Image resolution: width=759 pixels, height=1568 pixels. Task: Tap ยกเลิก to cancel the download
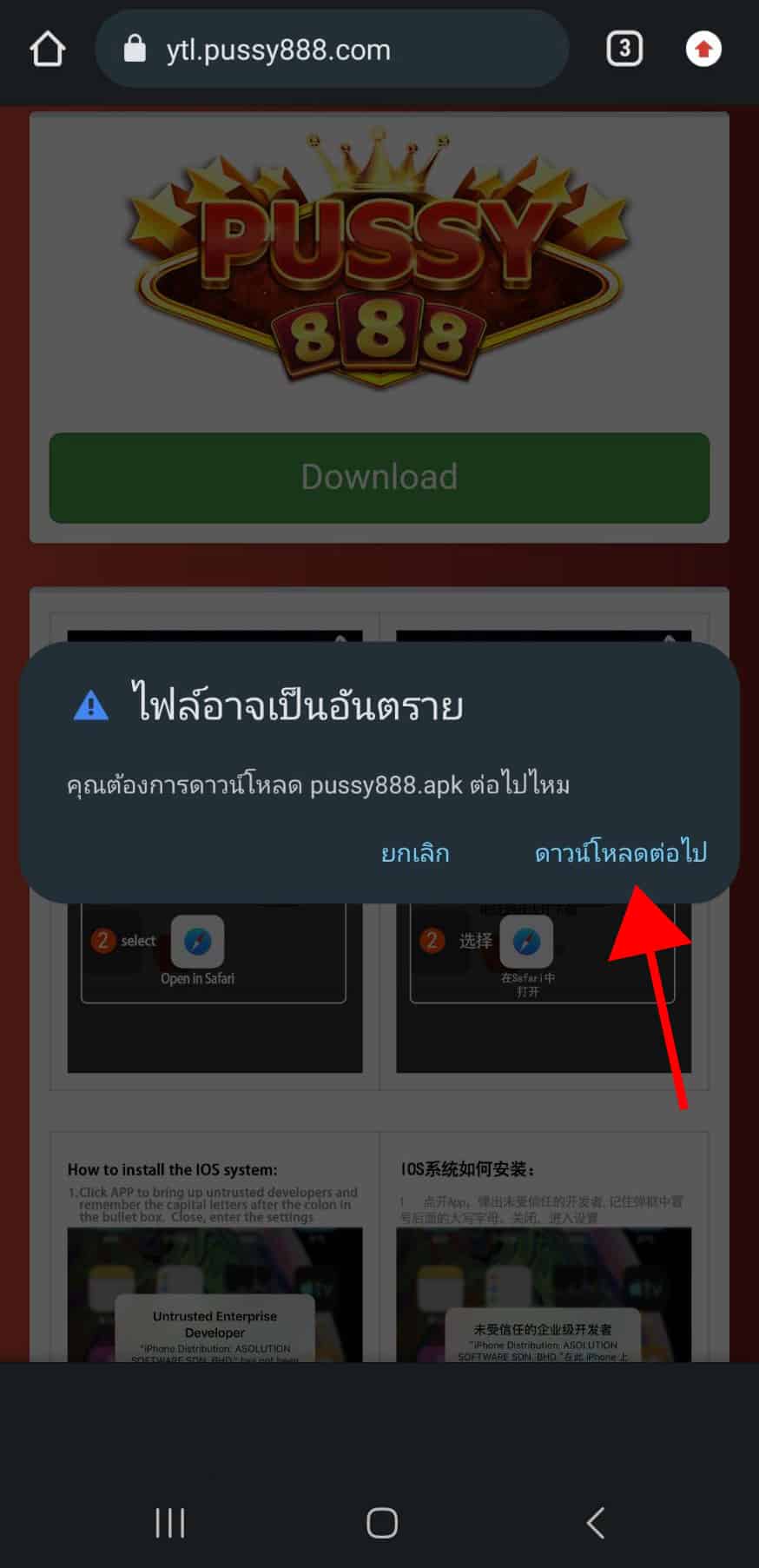(x=415, y=853)
